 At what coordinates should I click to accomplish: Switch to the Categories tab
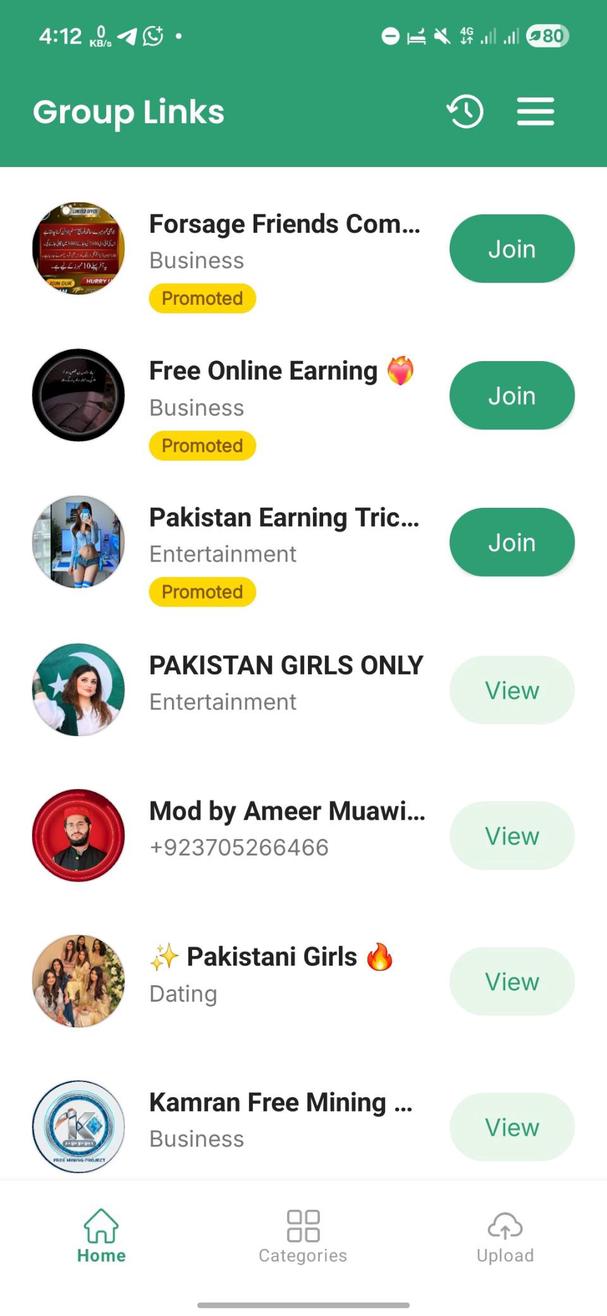pos(303,1237)
